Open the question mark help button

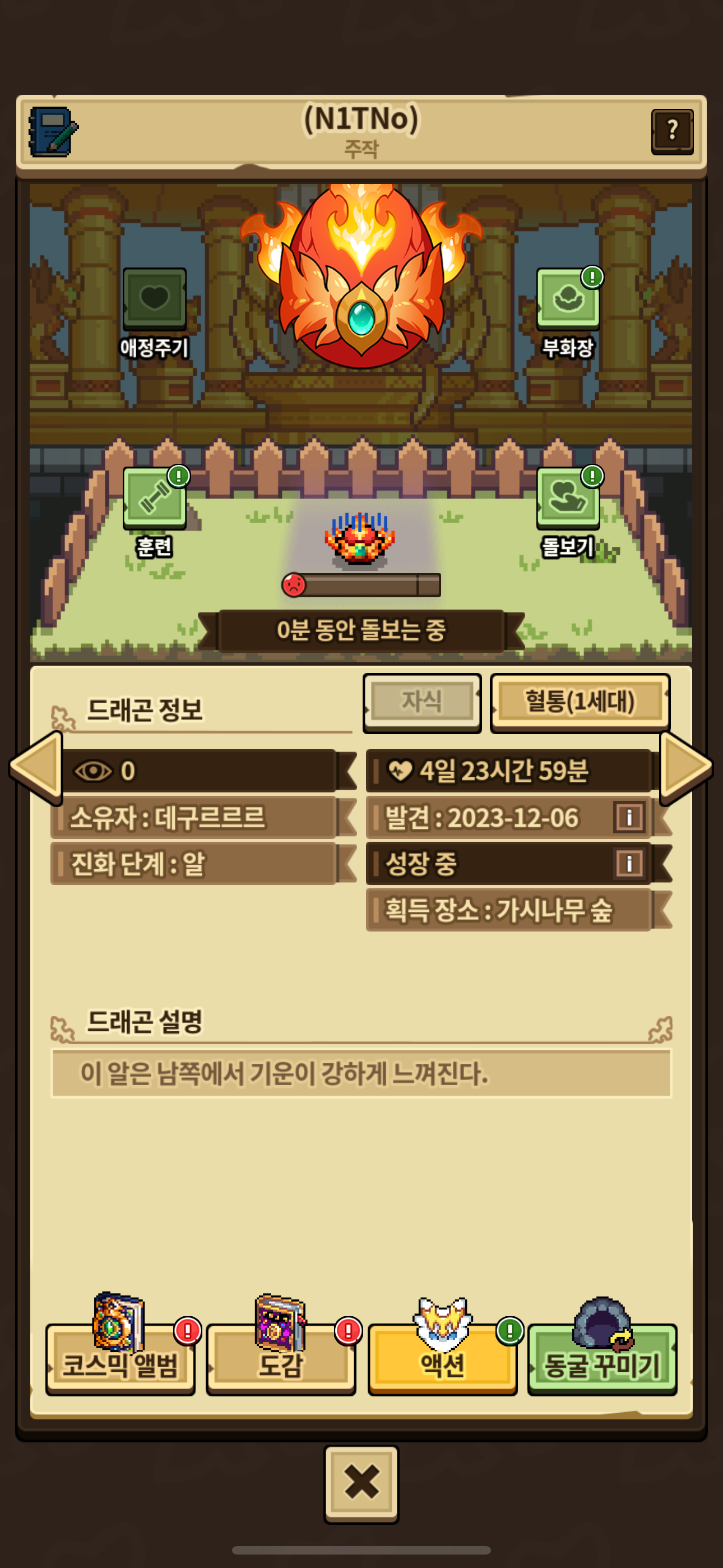point(672,131)
